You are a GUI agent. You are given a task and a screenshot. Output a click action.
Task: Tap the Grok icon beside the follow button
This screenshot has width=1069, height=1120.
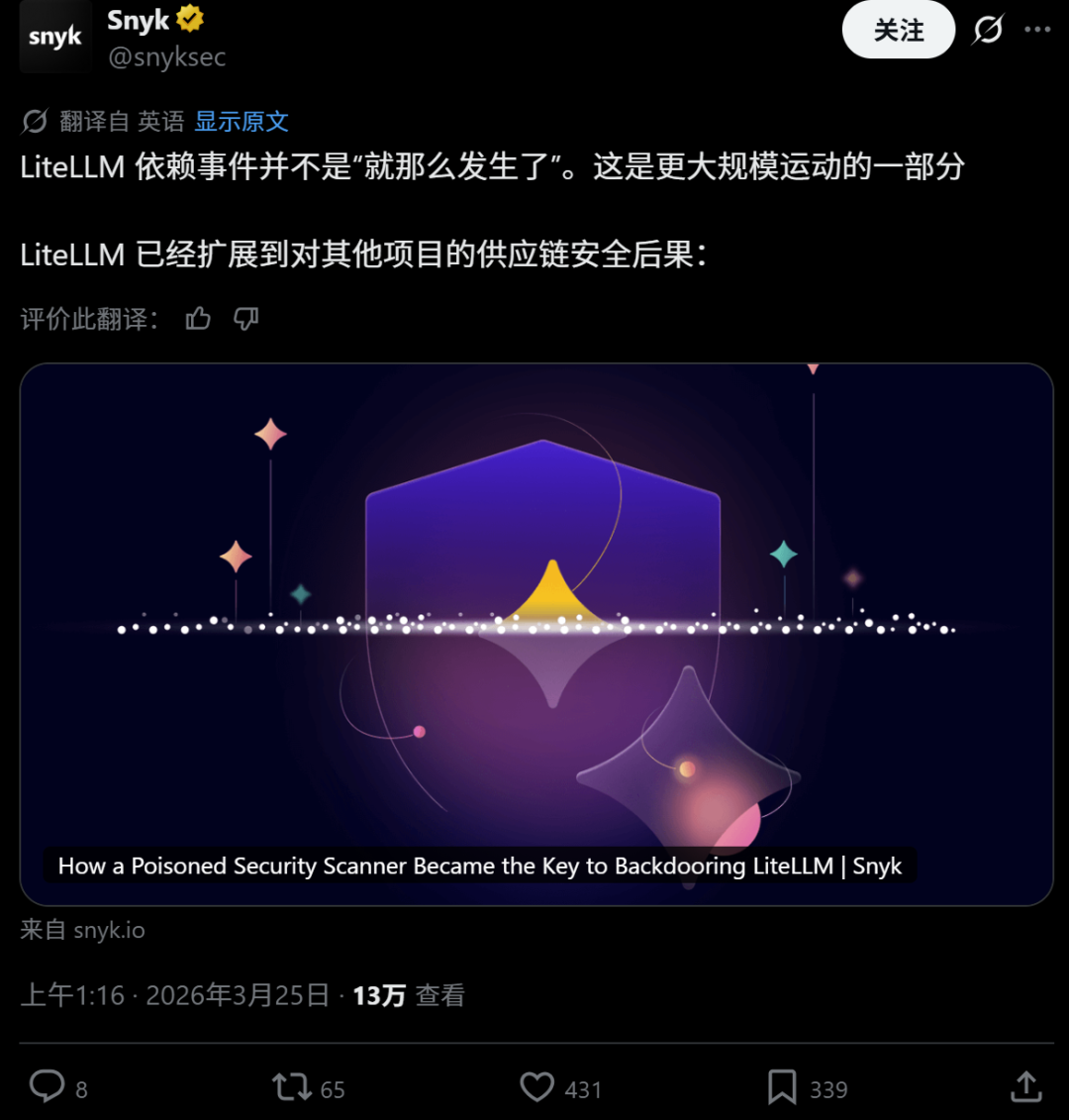988,31
